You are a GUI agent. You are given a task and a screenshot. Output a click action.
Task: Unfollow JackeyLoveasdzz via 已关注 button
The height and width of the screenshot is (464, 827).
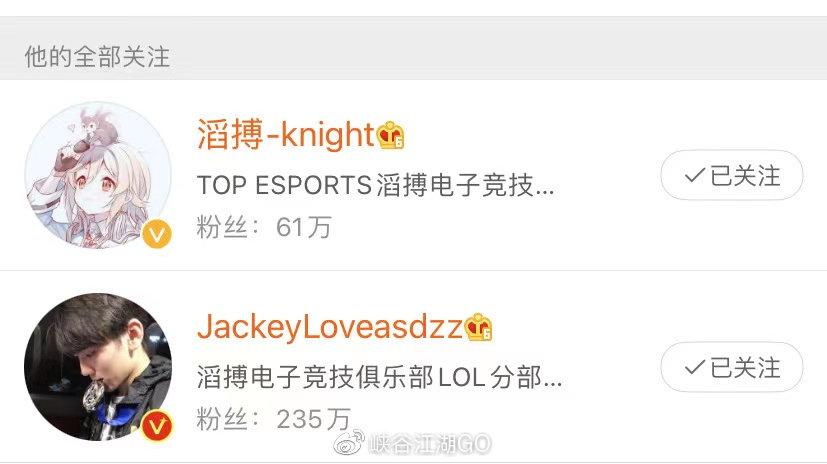pos(732,368)
